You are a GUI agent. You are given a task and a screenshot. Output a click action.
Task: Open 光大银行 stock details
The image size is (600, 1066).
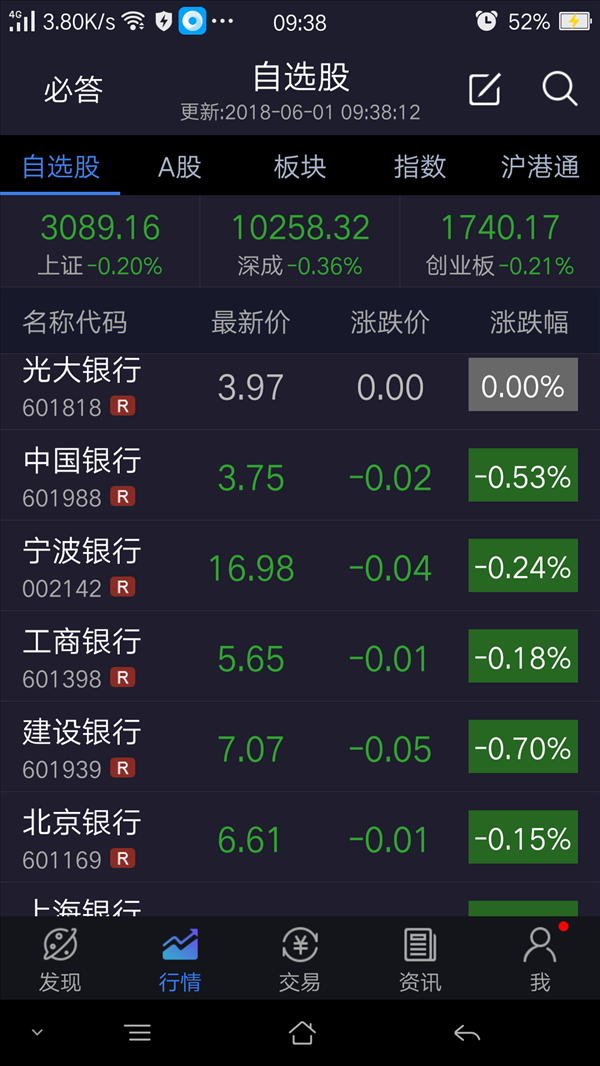coord(300,391)
